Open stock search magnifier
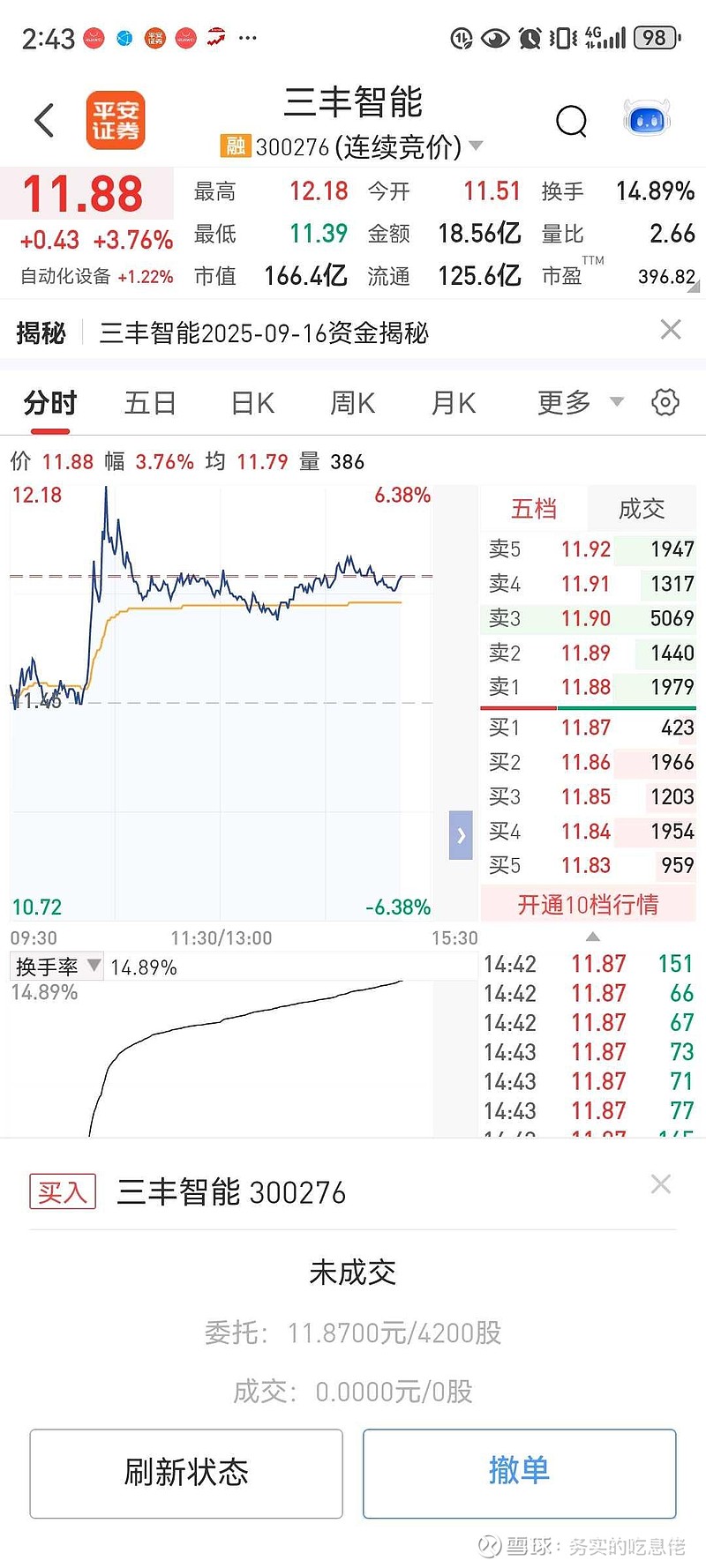 [x=571, y=121]
